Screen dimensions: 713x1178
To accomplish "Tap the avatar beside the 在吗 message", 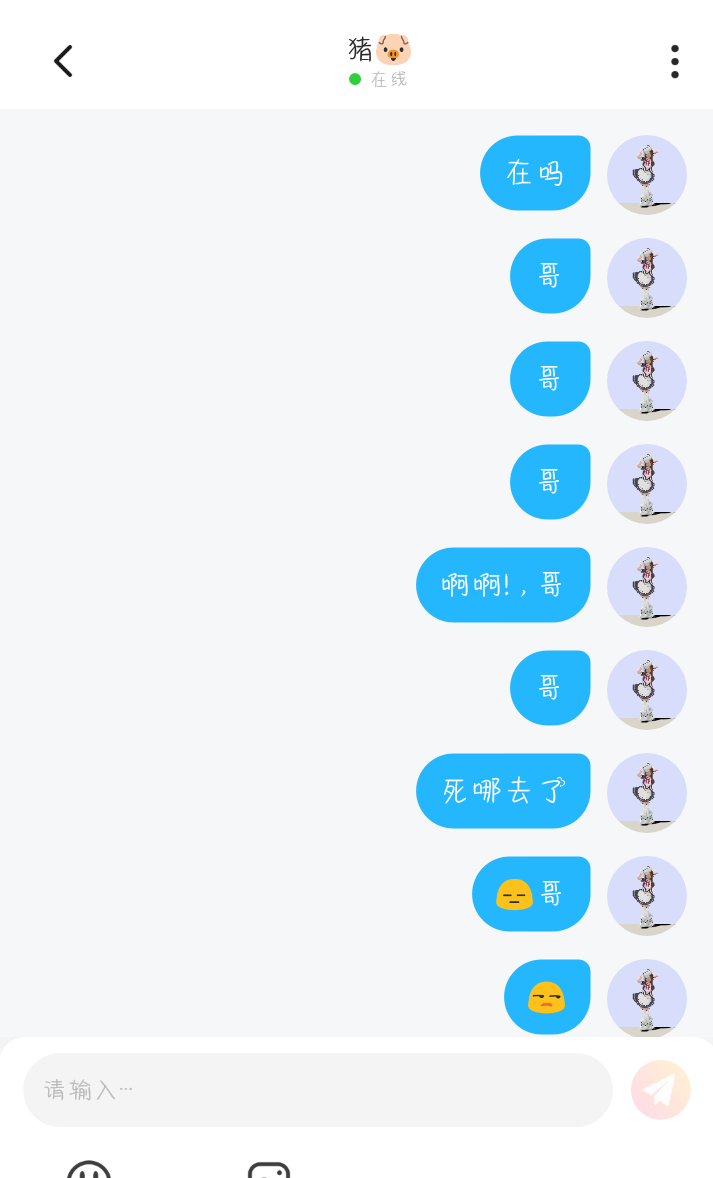I will [647, 174].
